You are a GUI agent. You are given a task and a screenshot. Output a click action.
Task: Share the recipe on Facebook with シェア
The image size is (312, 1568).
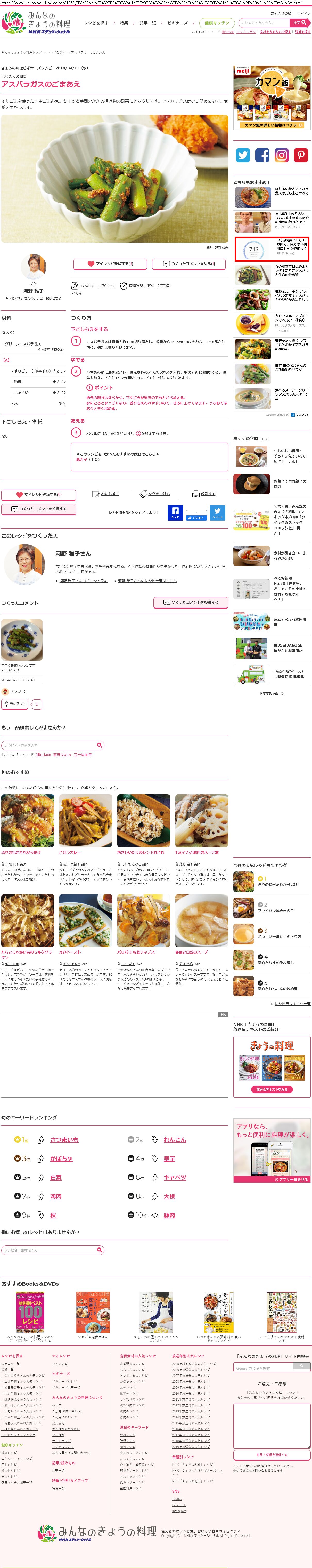click(x=175, y=513)
